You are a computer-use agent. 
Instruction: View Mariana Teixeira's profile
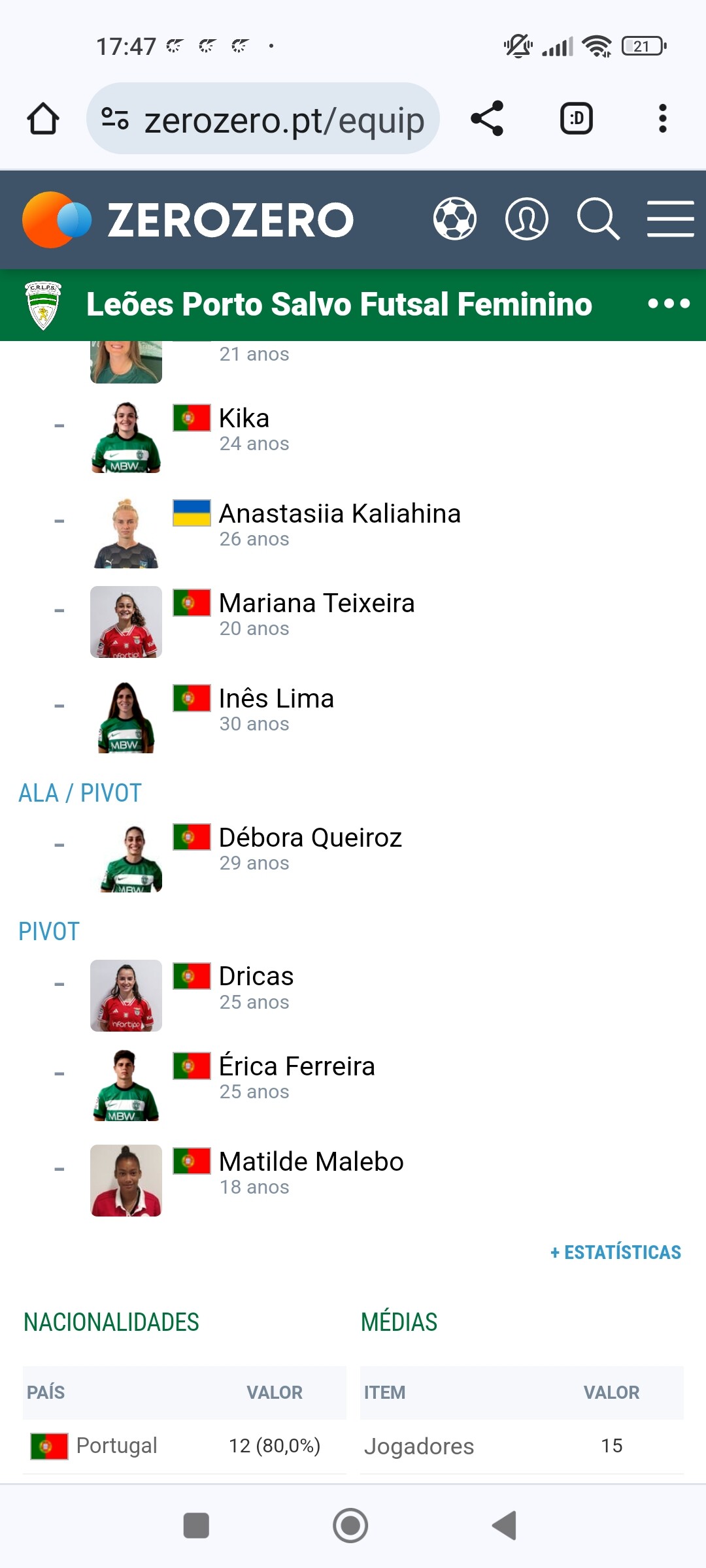tap(316, 604)
